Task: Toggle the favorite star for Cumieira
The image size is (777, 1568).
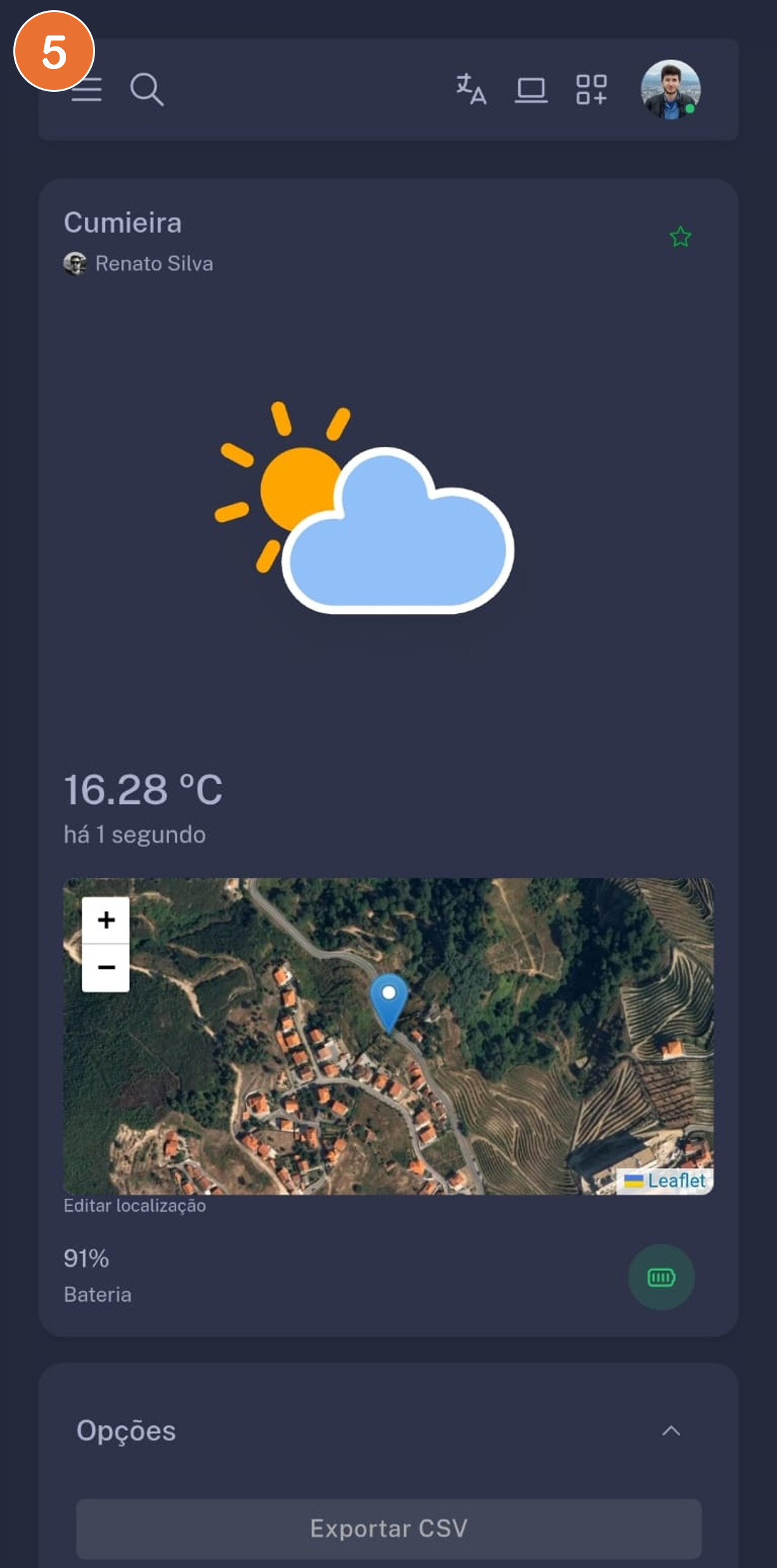Action: [679, 236]
